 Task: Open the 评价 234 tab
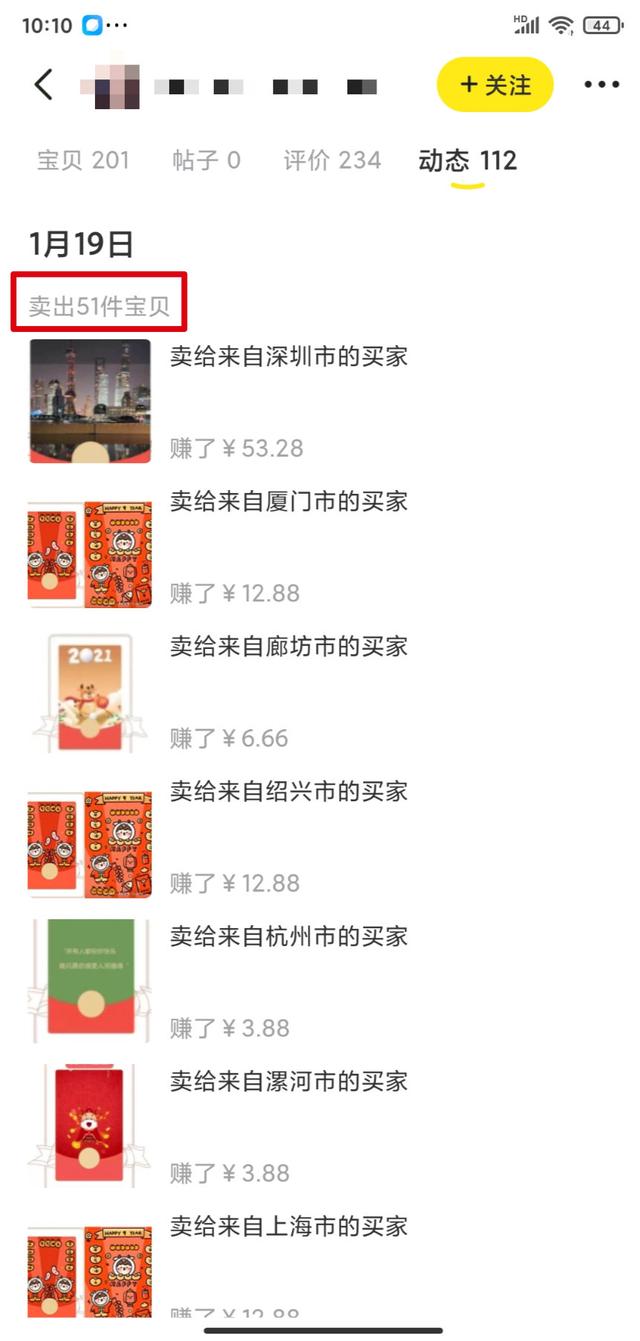(x=332, y=160)
